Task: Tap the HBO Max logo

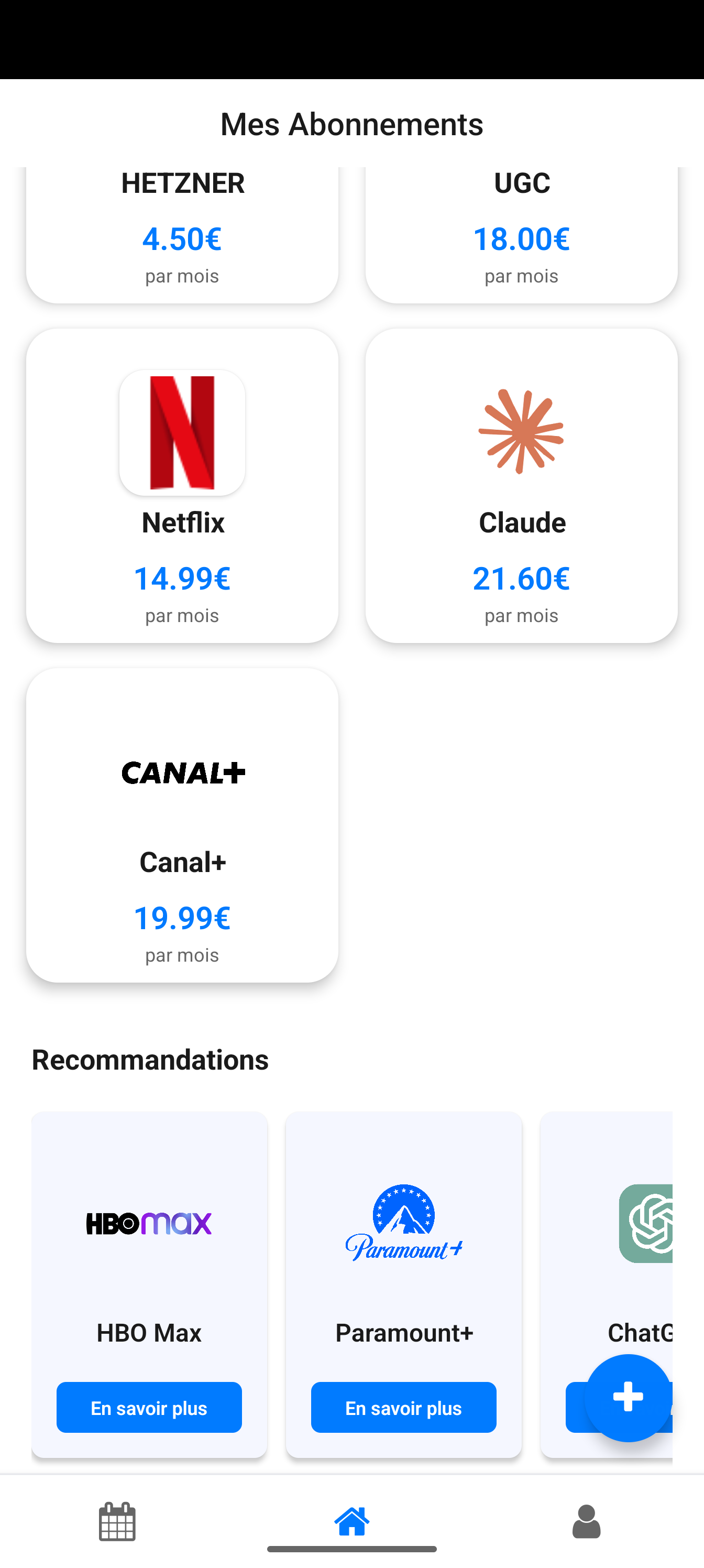Action: [149, 1224]
